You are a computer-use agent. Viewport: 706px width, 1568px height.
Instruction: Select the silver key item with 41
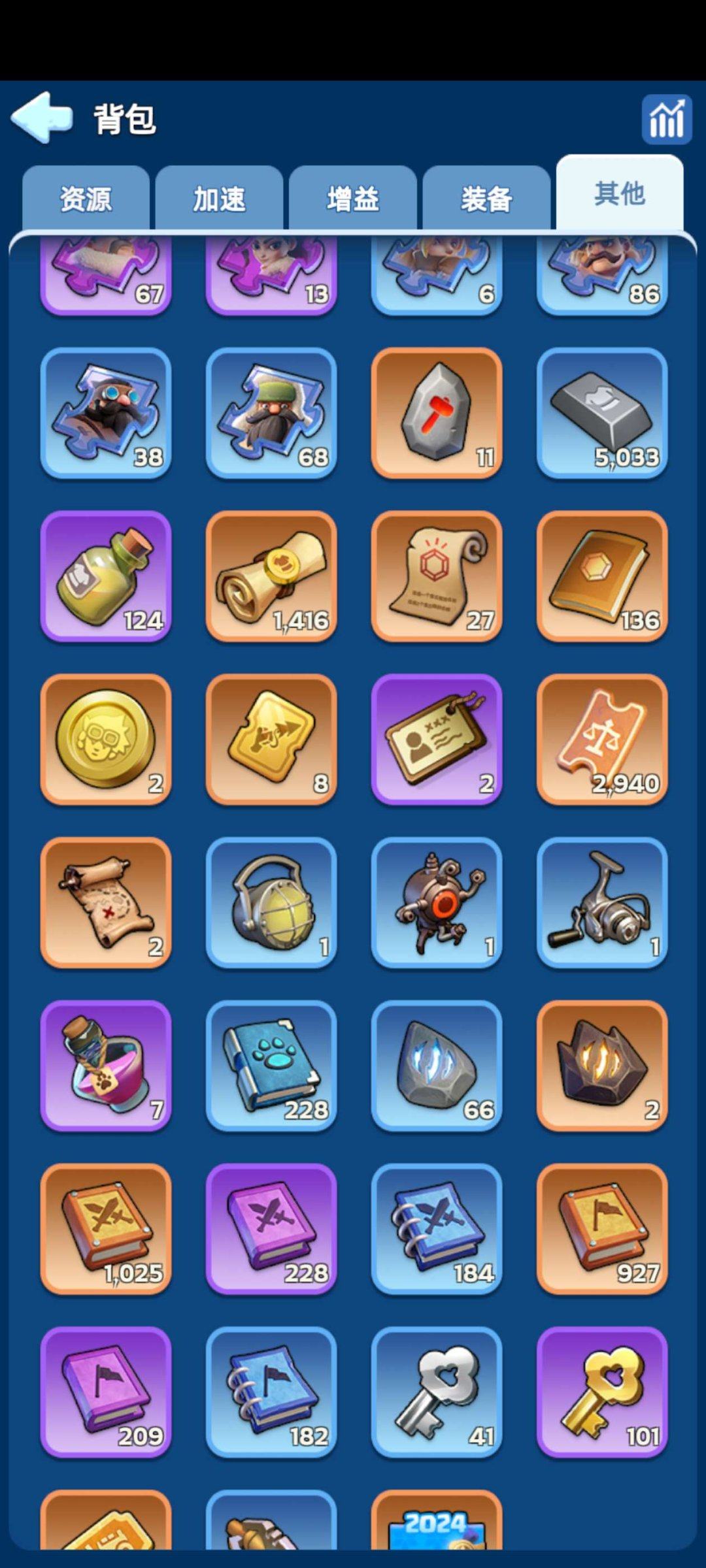437,1392
